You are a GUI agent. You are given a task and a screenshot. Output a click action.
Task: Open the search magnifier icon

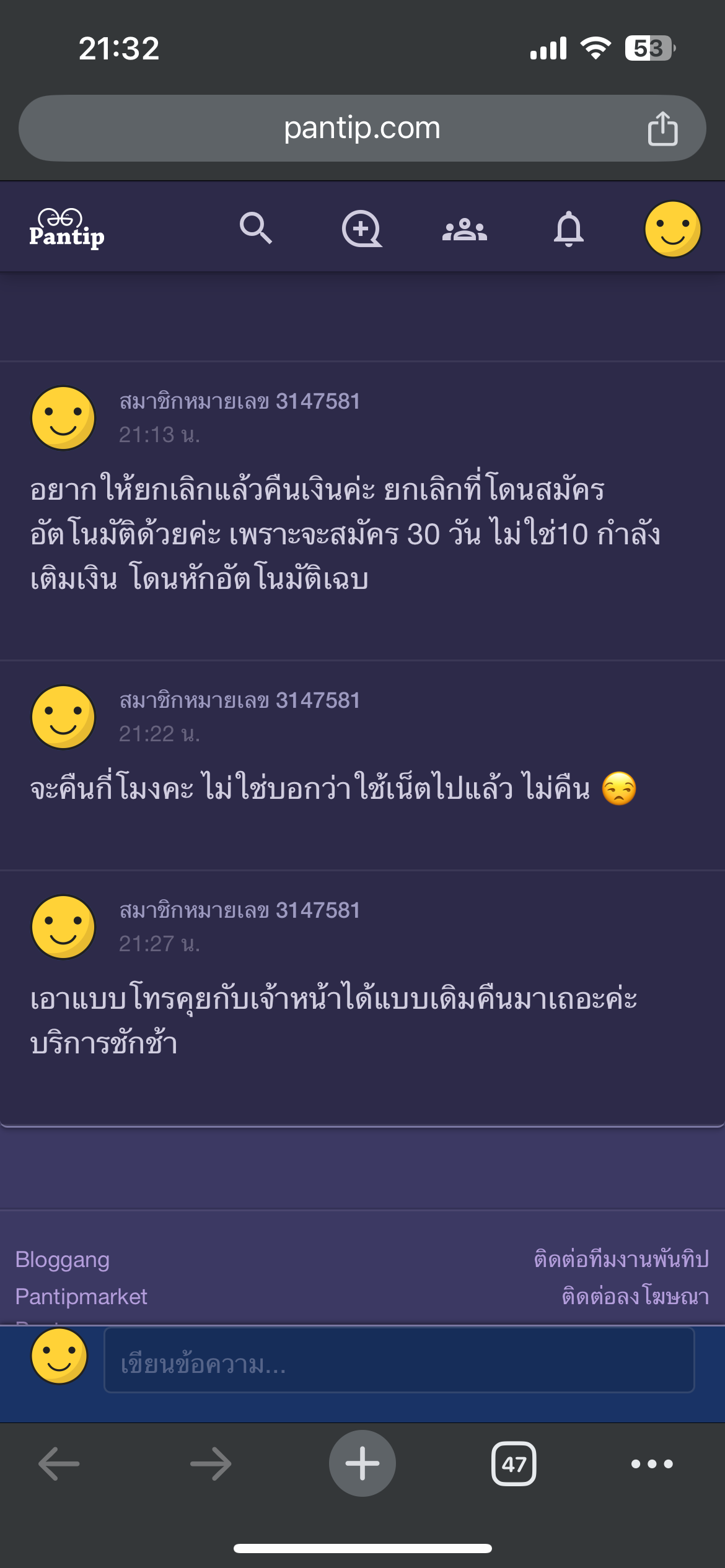256,229
